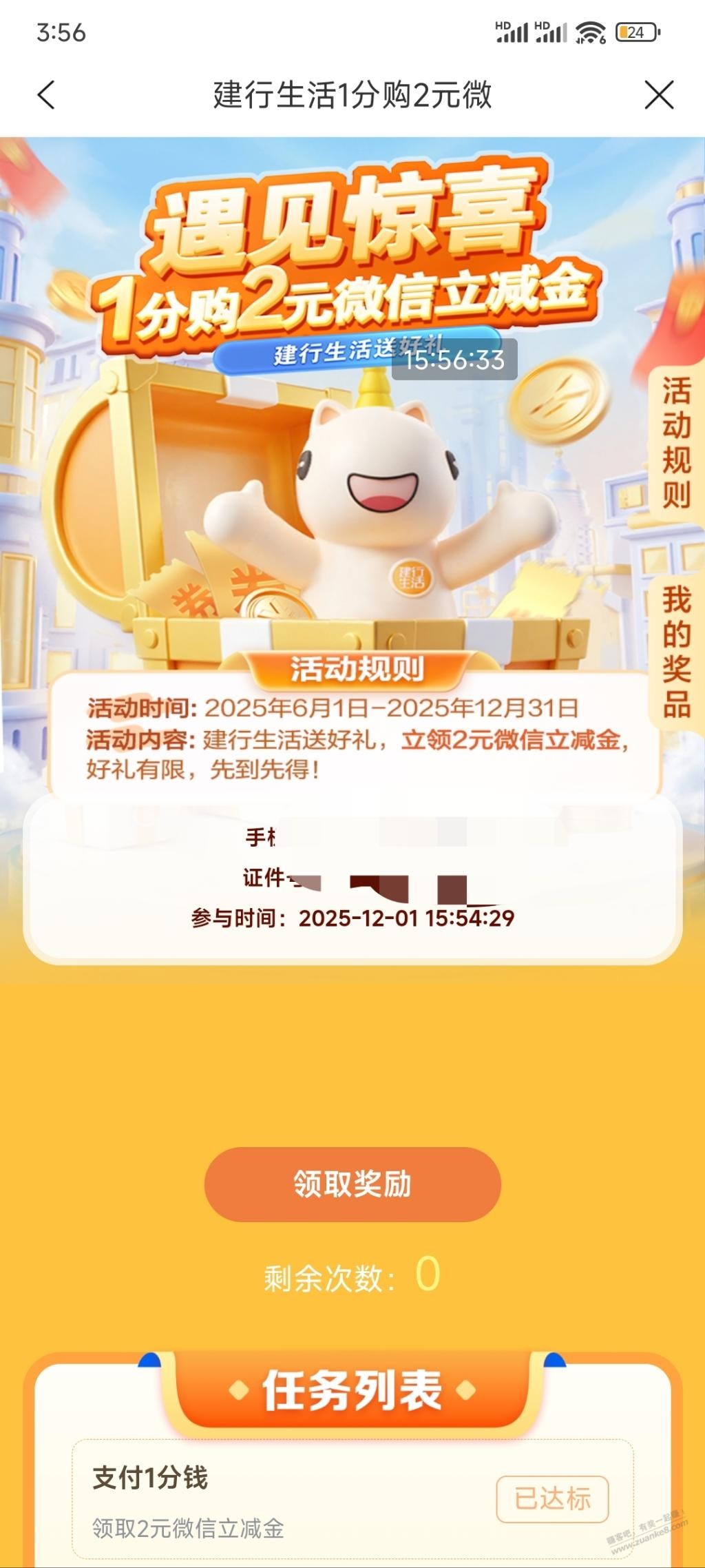Open 我的奖品 side tab

pyautogui.click(x=676, y=652)
